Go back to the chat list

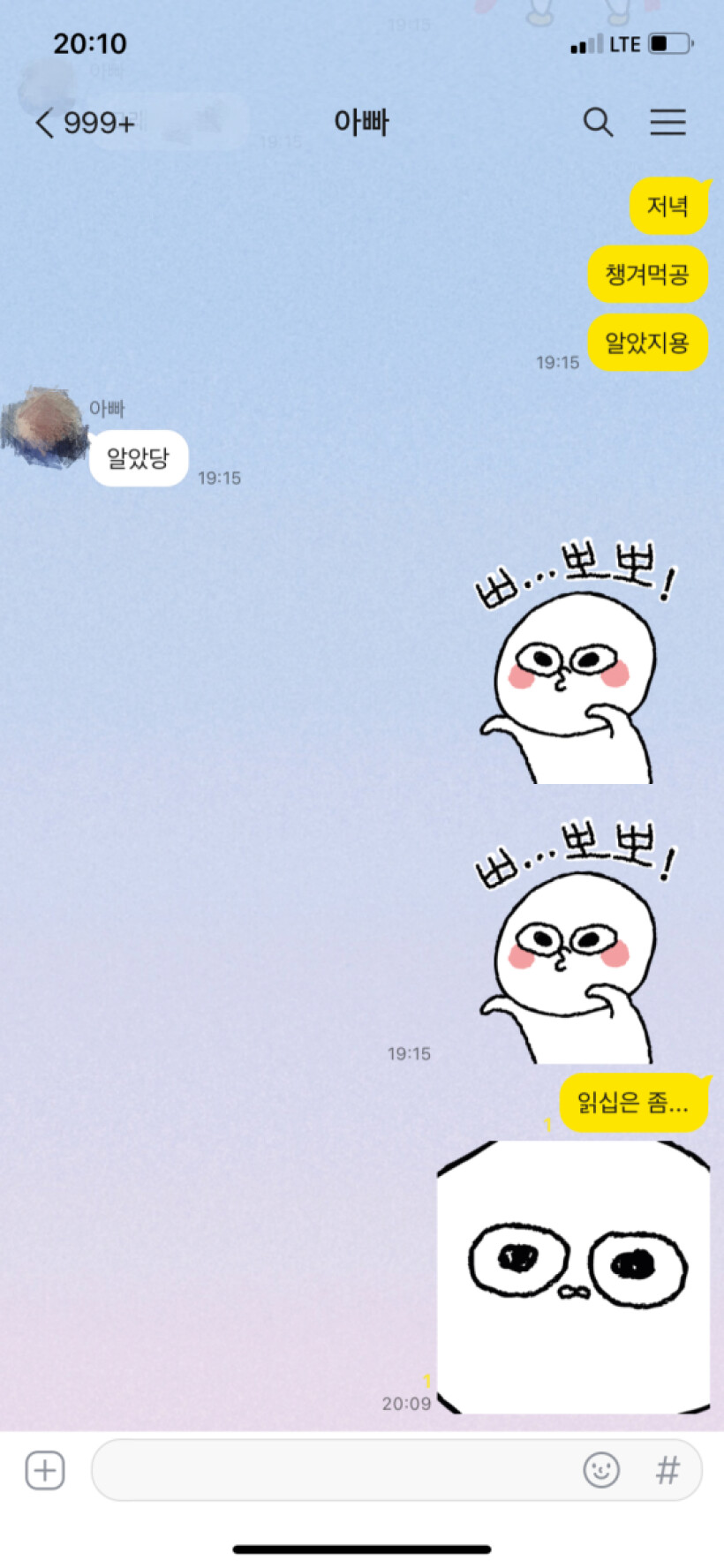(46, 123)
